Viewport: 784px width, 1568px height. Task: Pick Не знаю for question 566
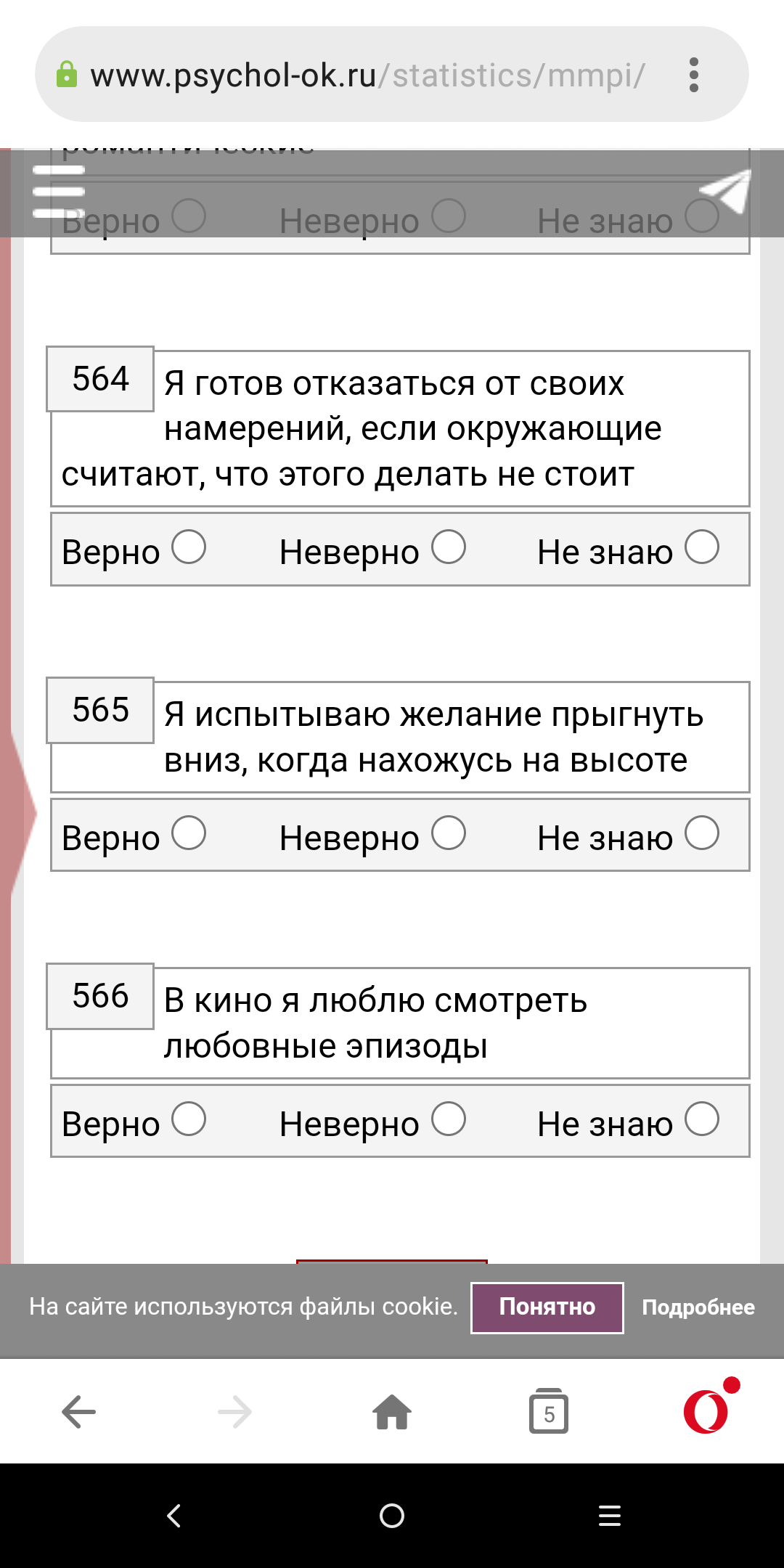point(701,1119)
